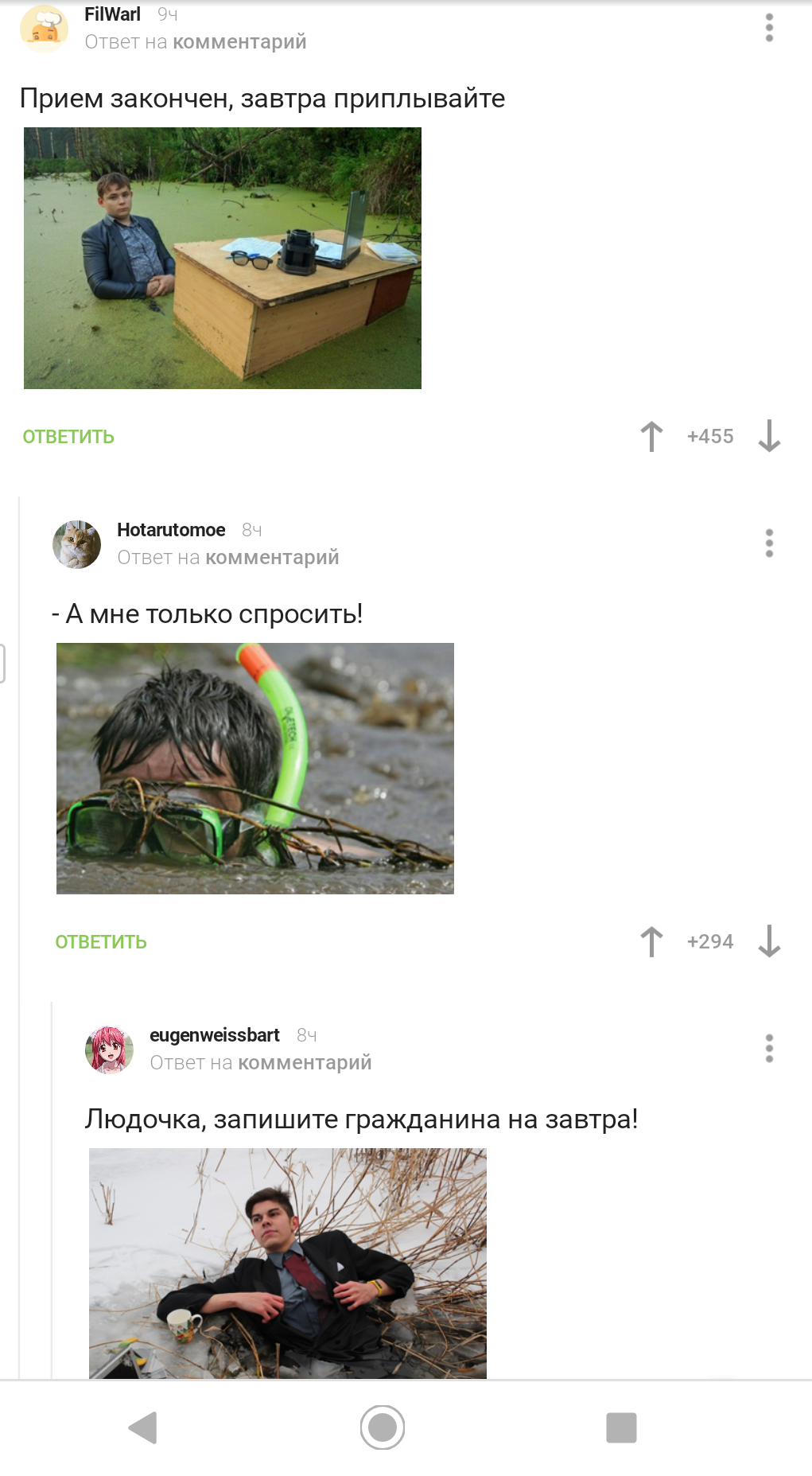Open FilWarl's swamp desk image
Screen dimensions: 812x1476
click(x=223, y=259)
